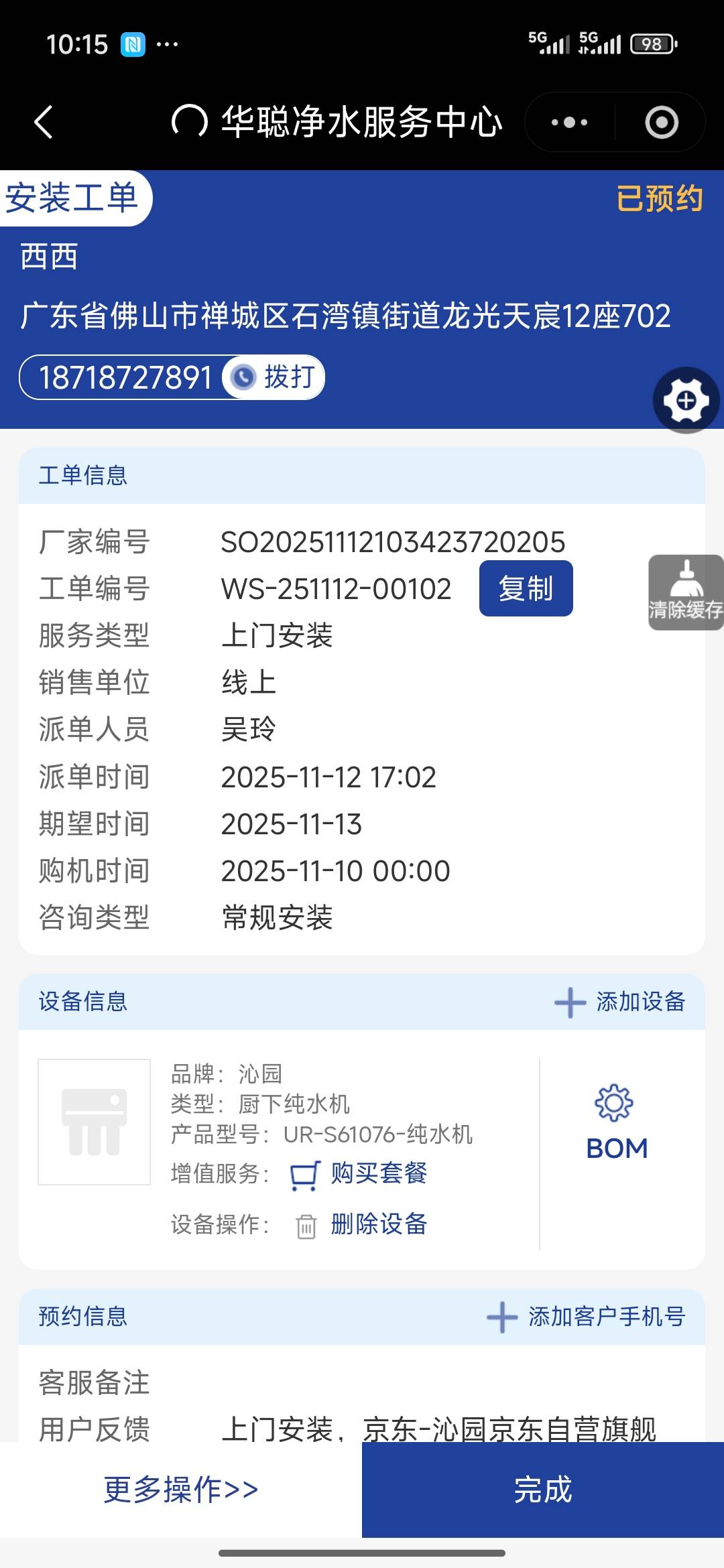Copy the work order number with 复制
This screenshot has height=1568, width=724.
pos(526,588)
